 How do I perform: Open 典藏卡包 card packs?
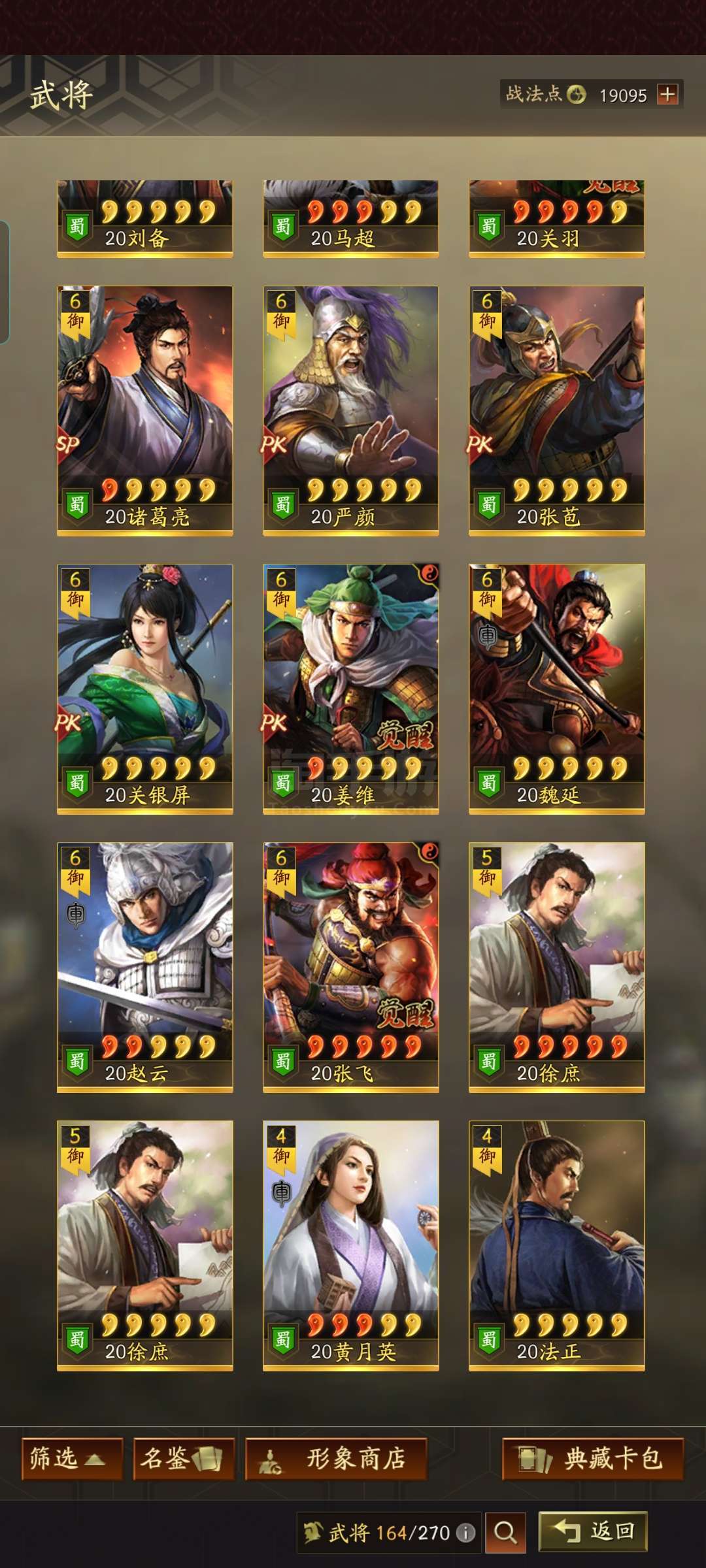(x=593, y=1458)
